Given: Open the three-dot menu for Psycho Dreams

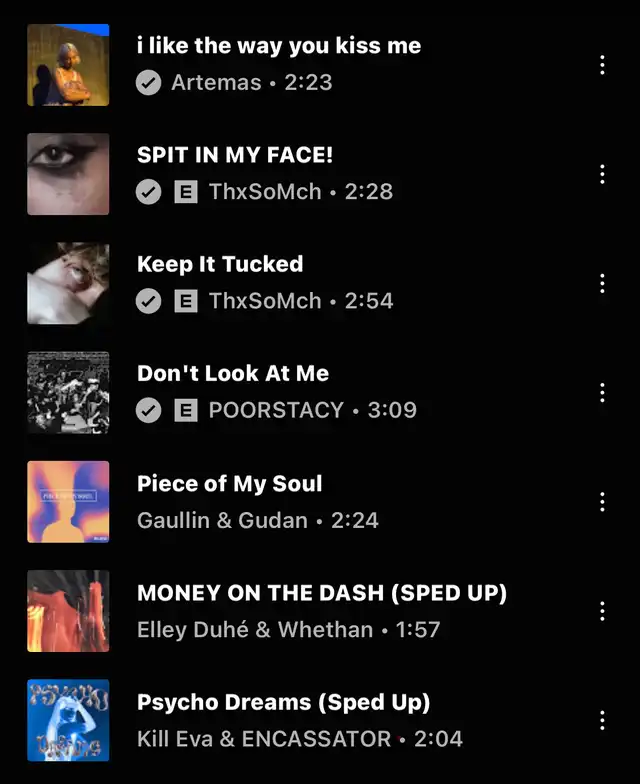Looking at the screenshot, I should pyautogui.click(x=602, y=720).
